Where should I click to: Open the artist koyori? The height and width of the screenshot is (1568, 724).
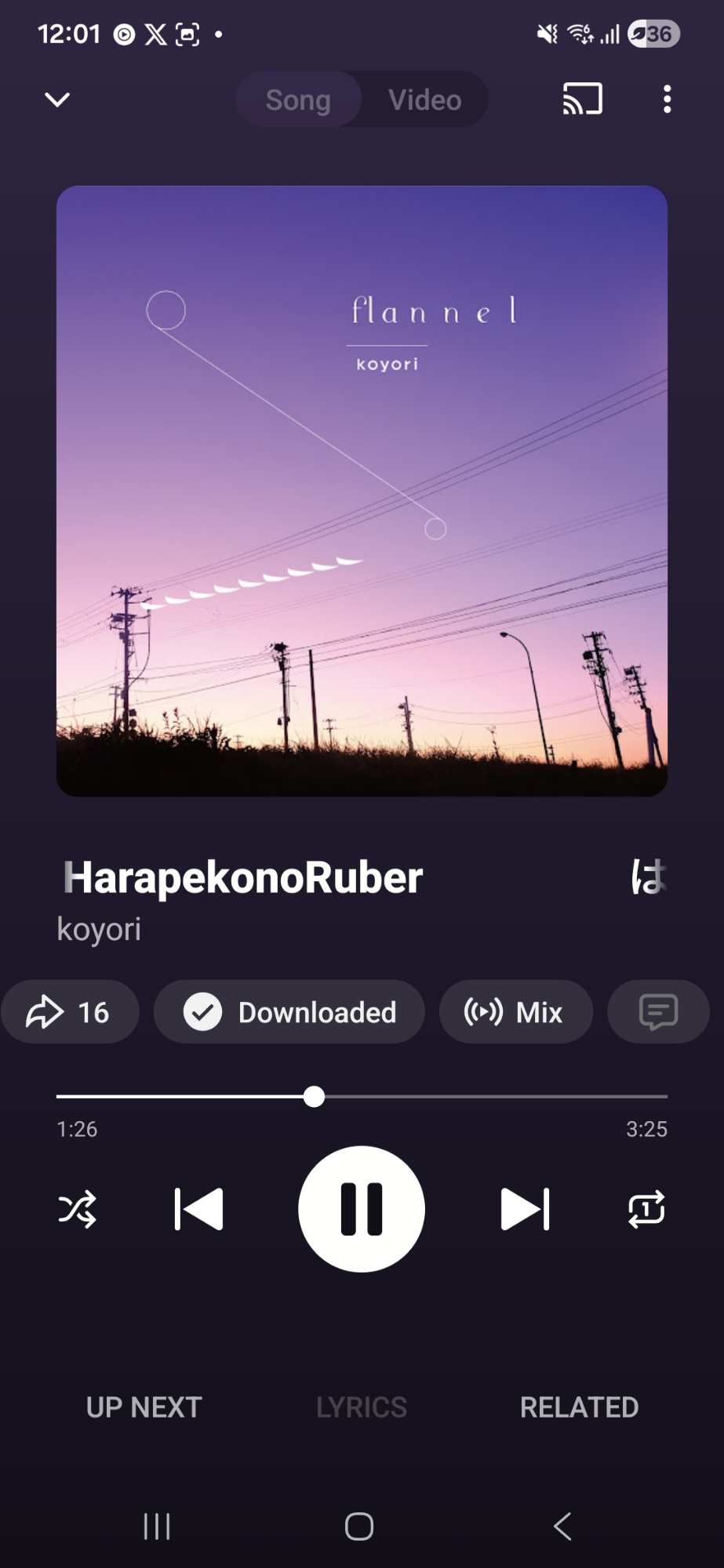coord(99,929)
